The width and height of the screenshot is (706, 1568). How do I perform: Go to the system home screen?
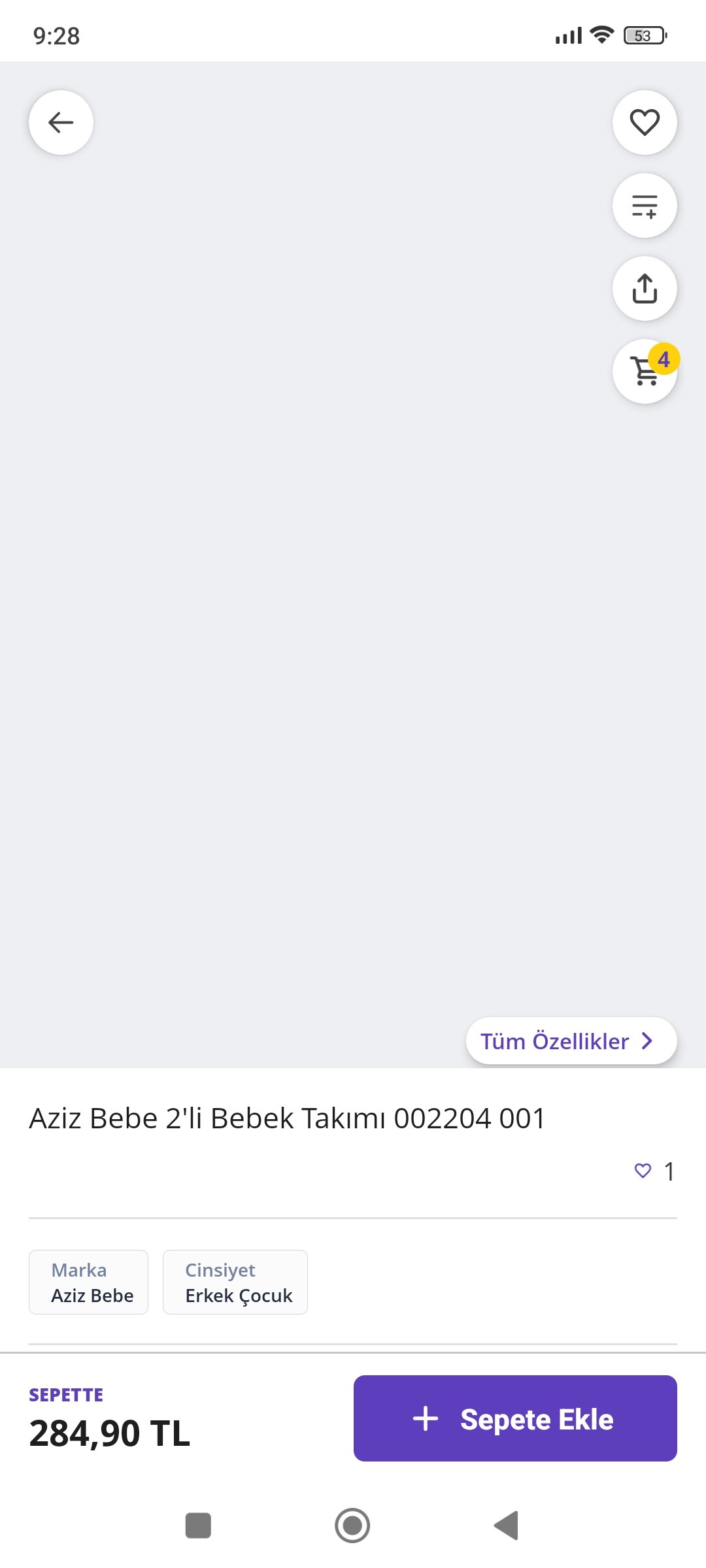352,1526
